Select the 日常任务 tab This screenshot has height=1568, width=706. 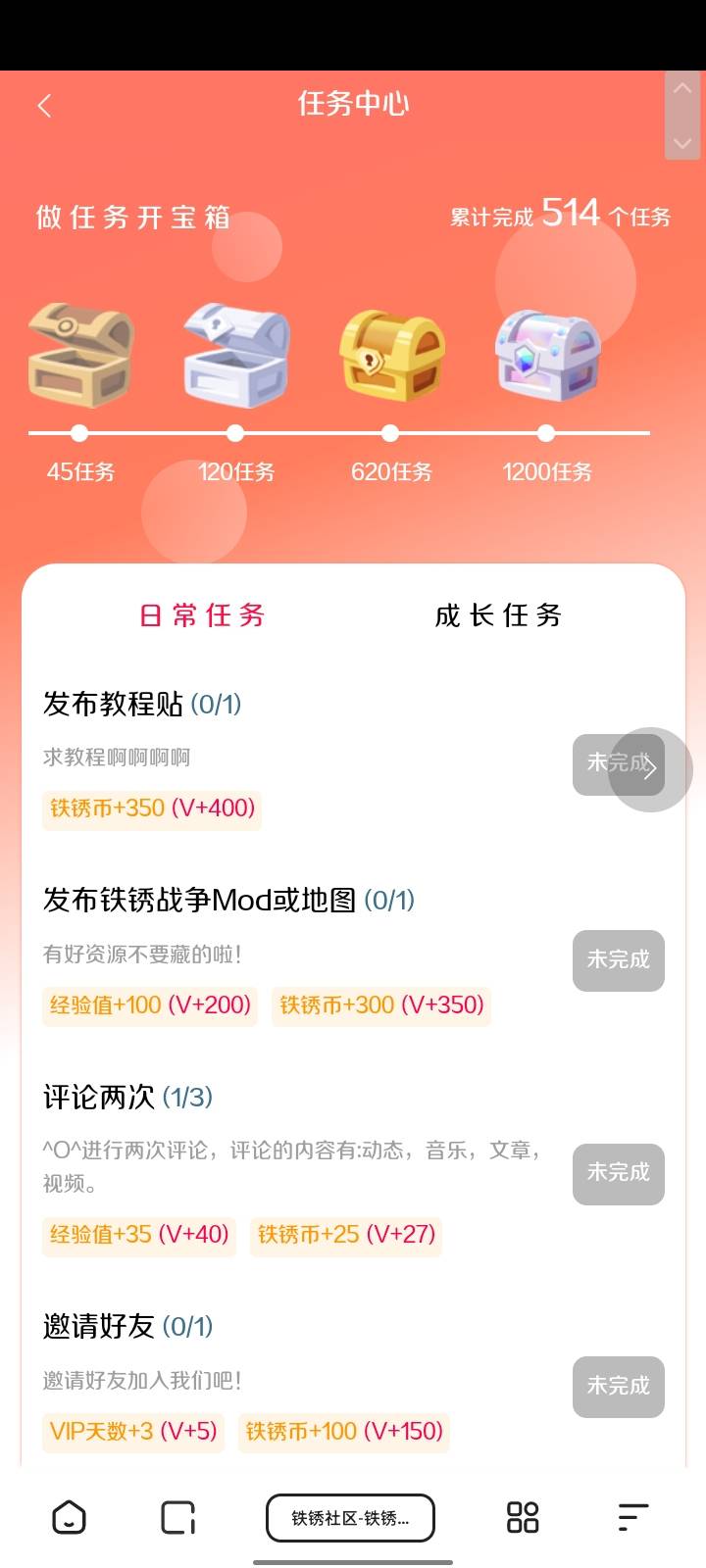pyautogui.click(x=202, y=615)
